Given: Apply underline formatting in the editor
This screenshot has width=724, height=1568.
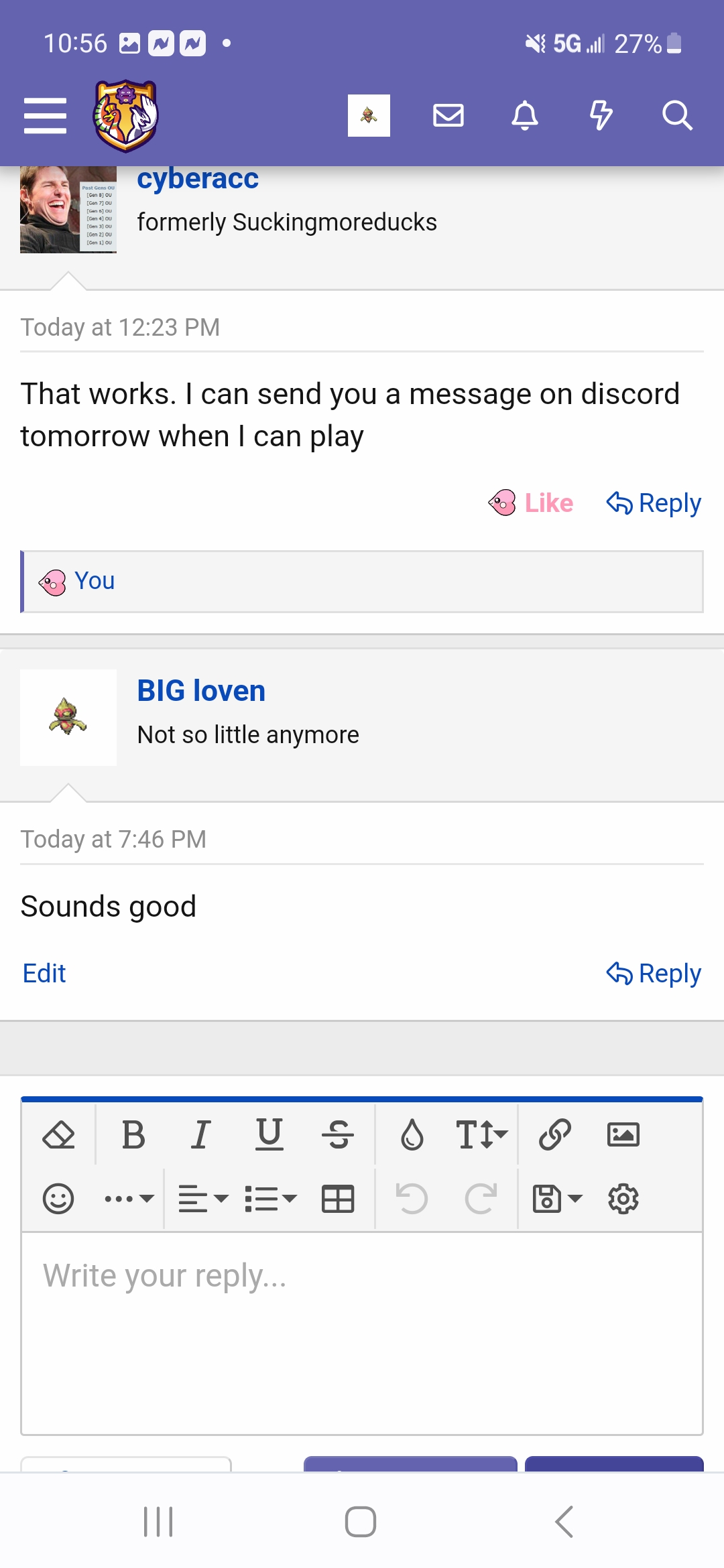Looking at the screenshot, I should 269,1134.
